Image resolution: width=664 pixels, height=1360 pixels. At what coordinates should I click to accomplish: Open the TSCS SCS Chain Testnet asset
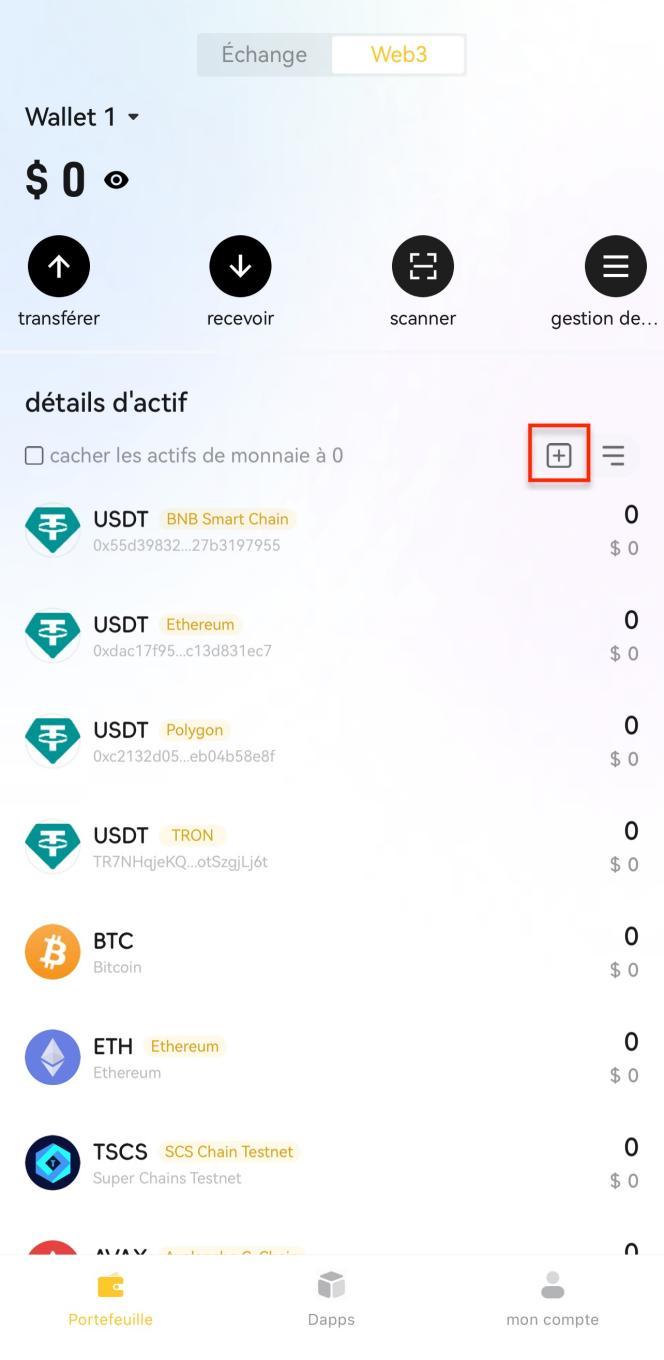click(x=332, y=1163)
